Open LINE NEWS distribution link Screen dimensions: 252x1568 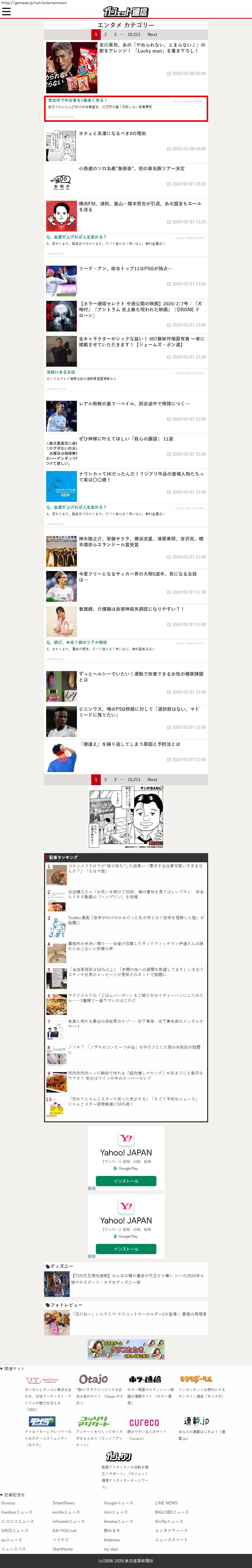pyautogui.click(x=166, y=1503)
